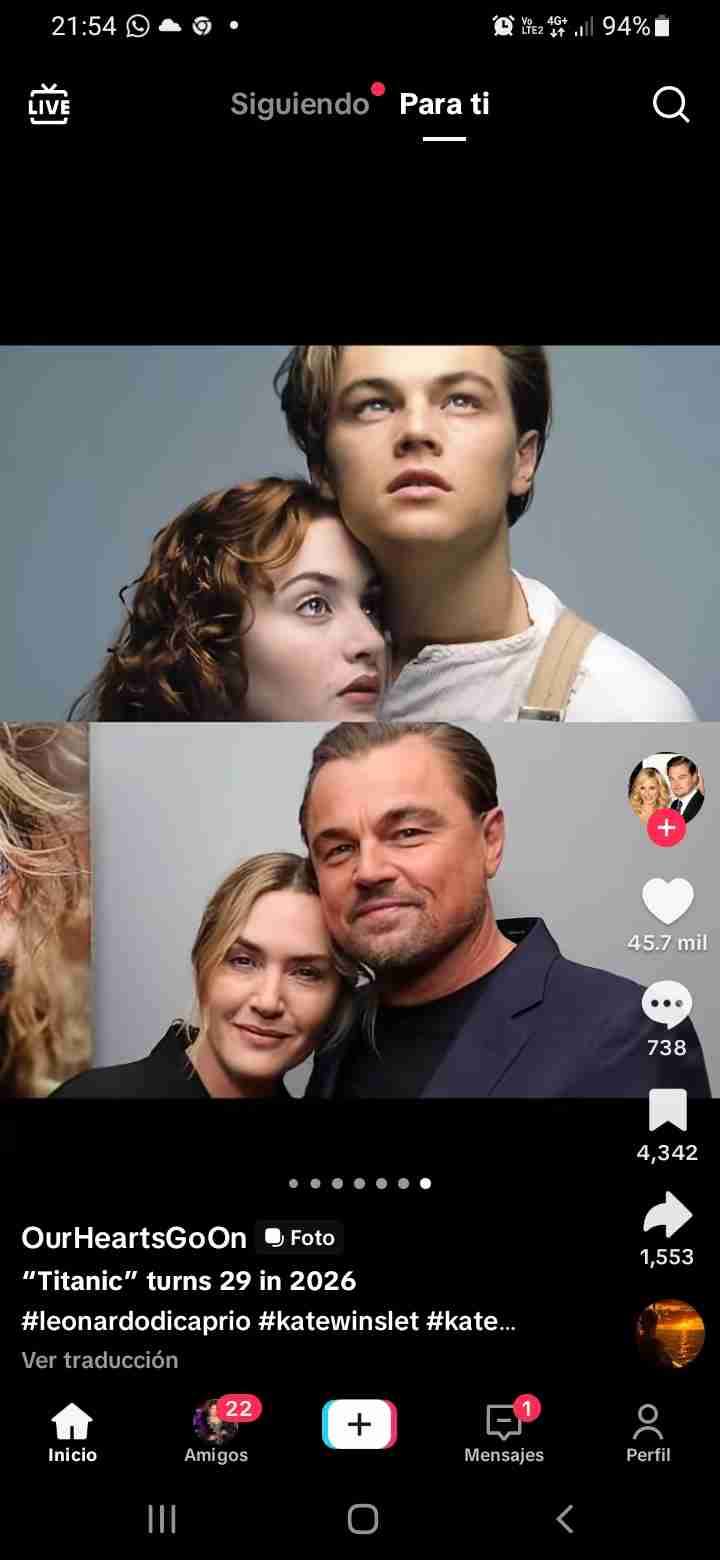720x1560 pixels.
Task: Tap the system back button
Action: (x=565, y=1520)
